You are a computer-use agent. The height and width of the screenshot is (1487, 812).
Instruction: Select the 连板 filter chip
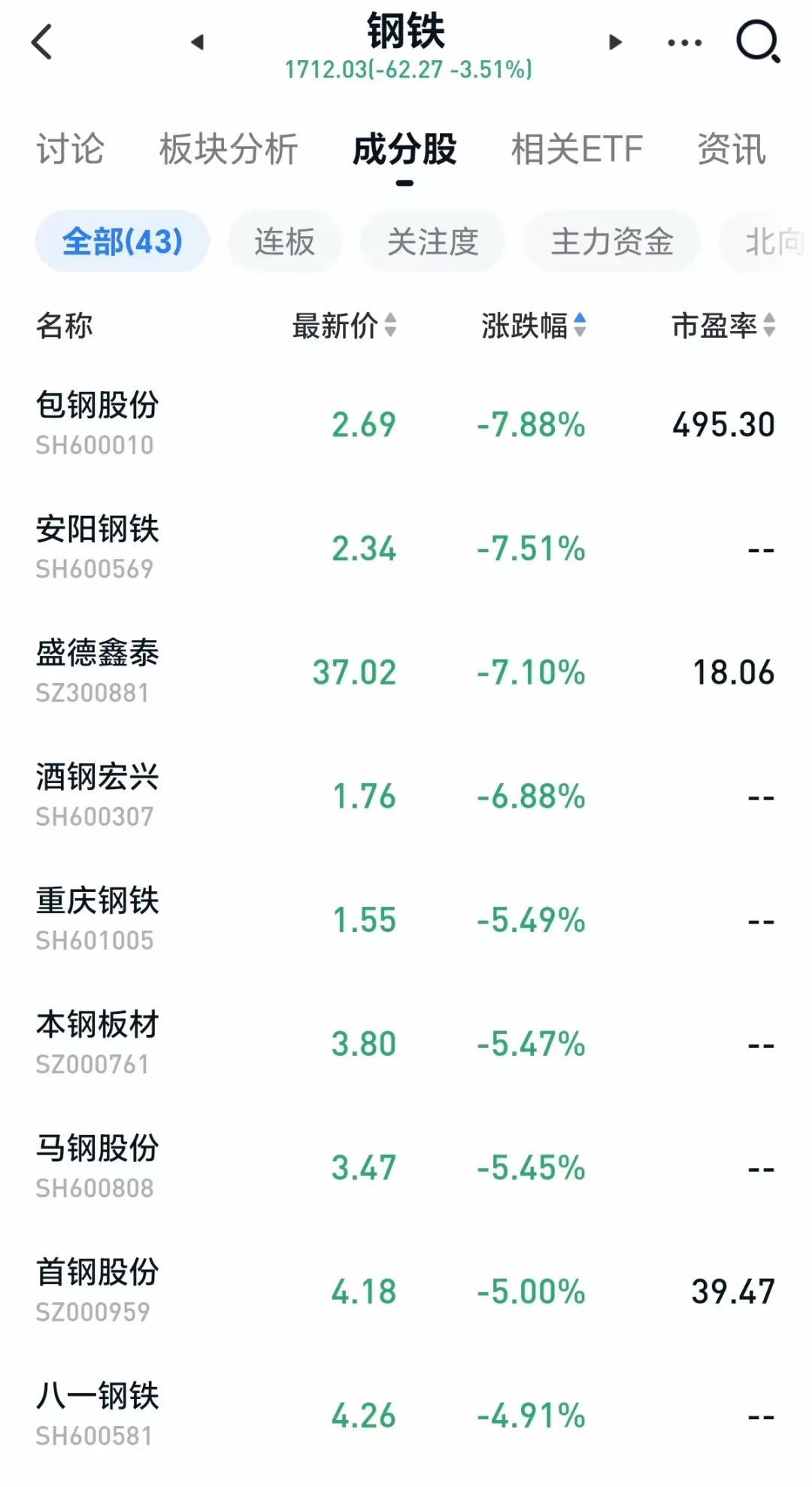pyautogui.click(x=284, y=241)
